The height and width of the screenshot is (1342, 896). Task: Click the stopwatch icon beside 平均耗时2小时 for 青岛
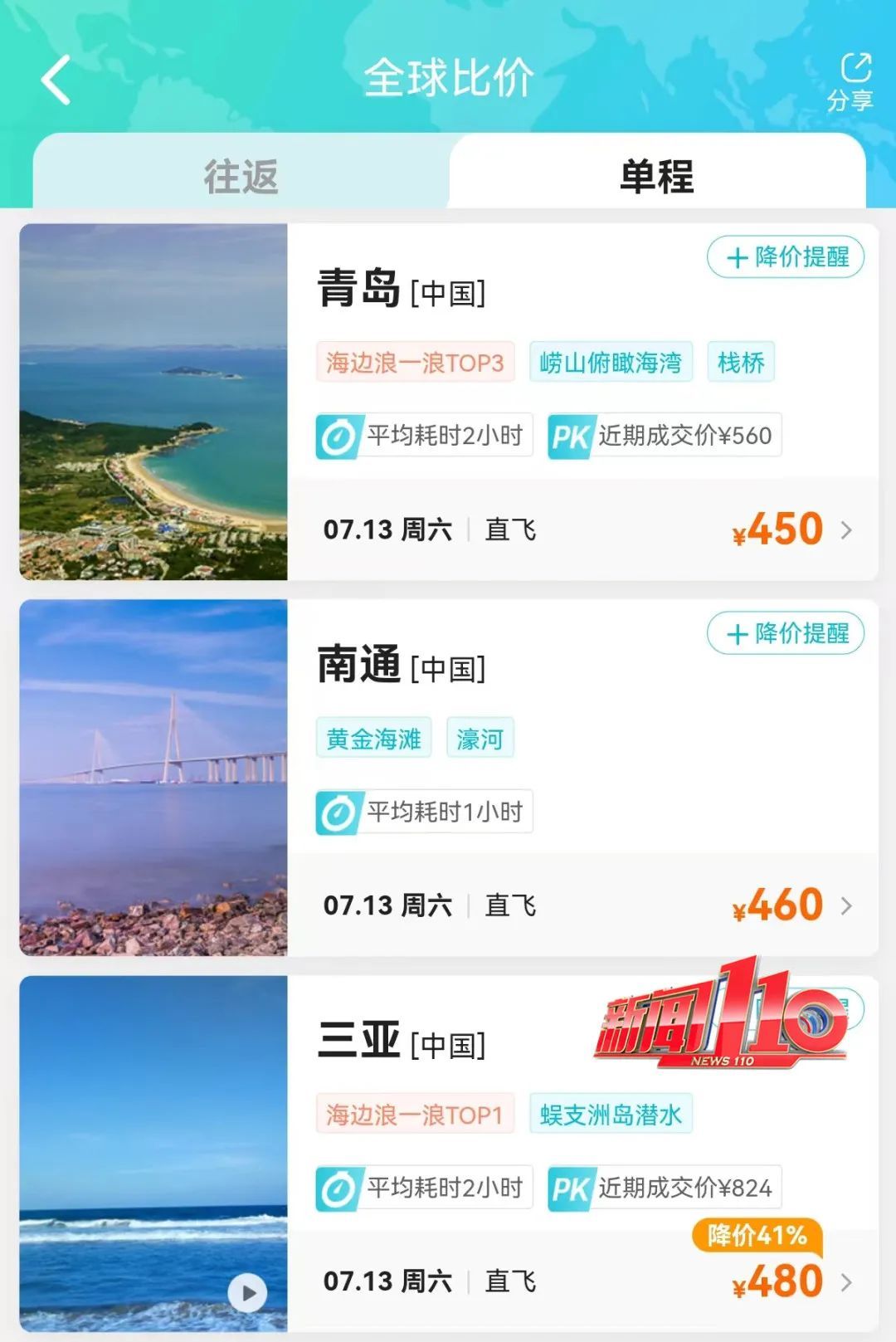343,435
